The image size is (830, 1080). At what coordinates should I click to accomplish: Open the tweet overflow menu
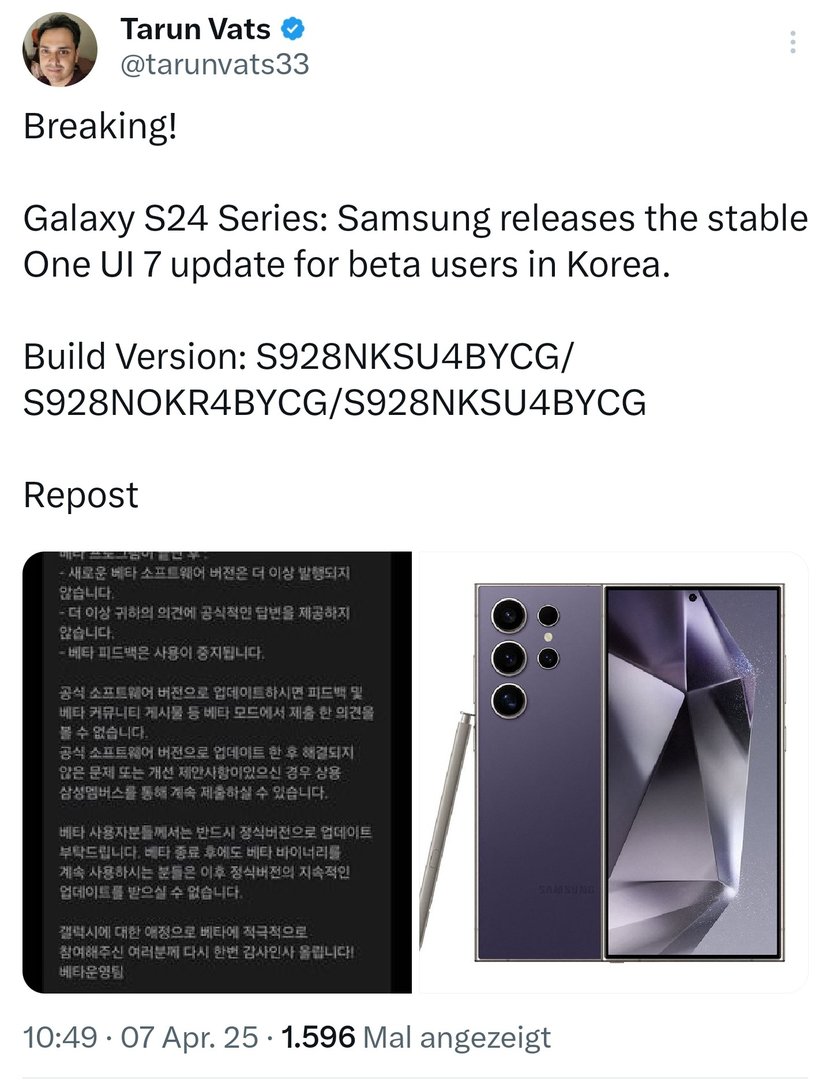pyautogui.click(x=792, y=42)
